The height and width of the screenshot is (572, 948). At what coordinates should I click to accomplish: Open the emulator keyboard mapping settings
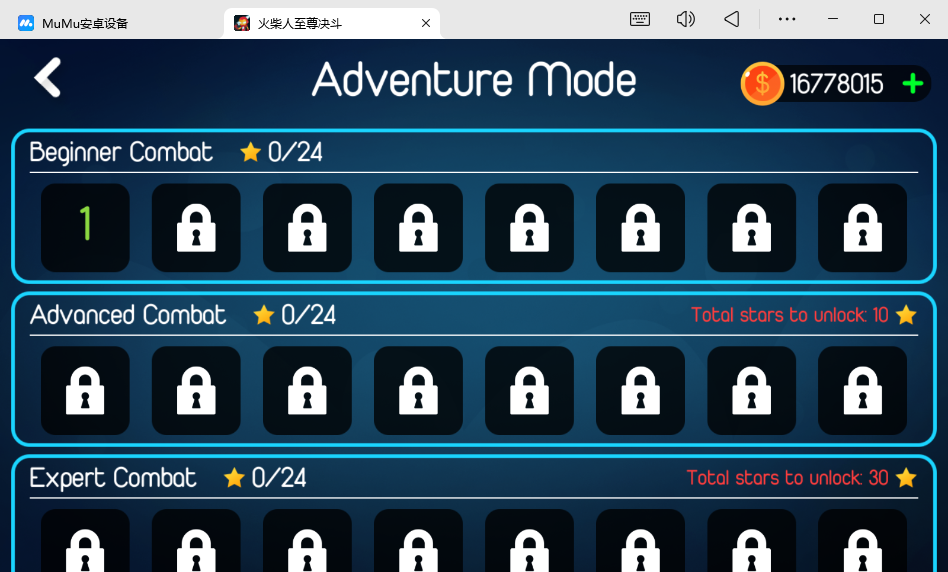point(640,19)
